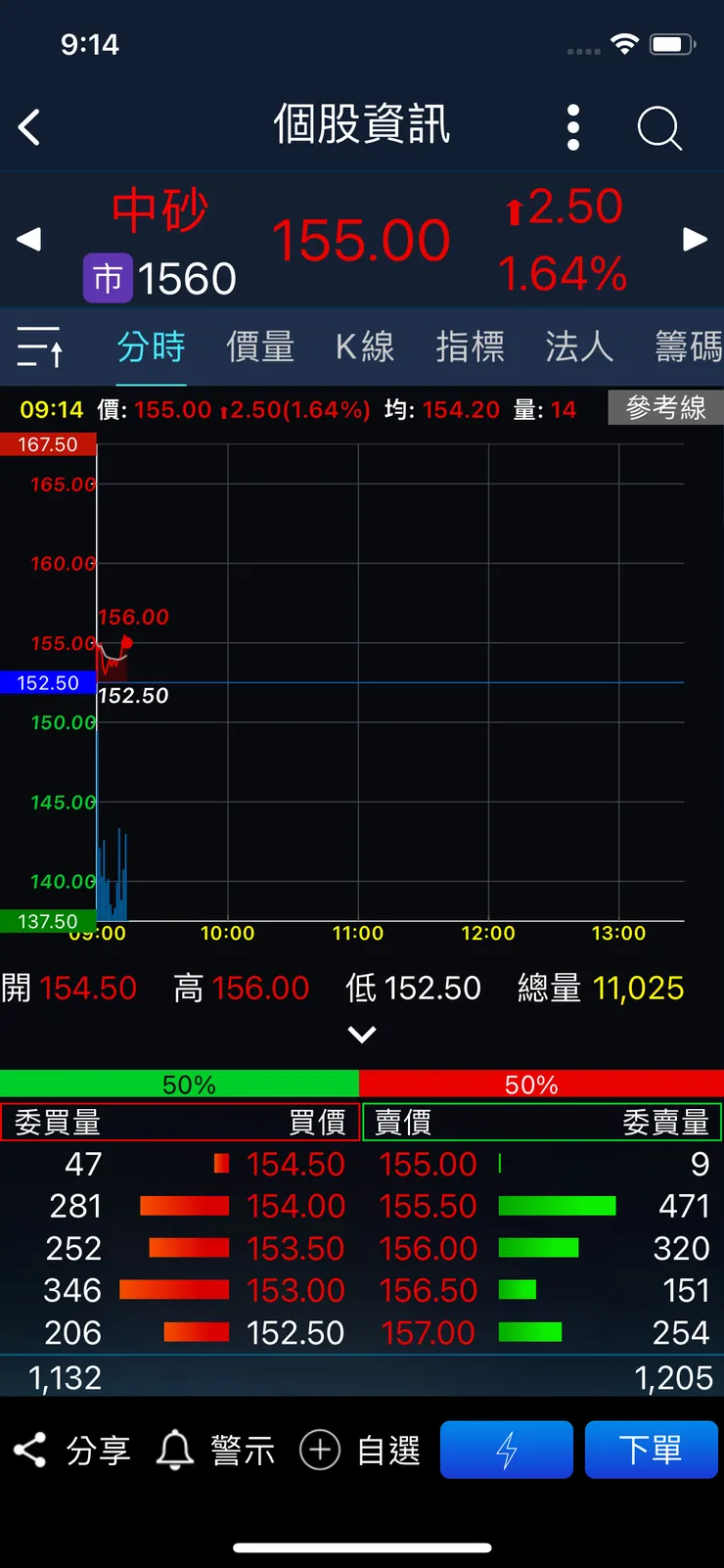
Task: Tap the green 50% buy pressure bar
Action: [x=180, y=1084]
